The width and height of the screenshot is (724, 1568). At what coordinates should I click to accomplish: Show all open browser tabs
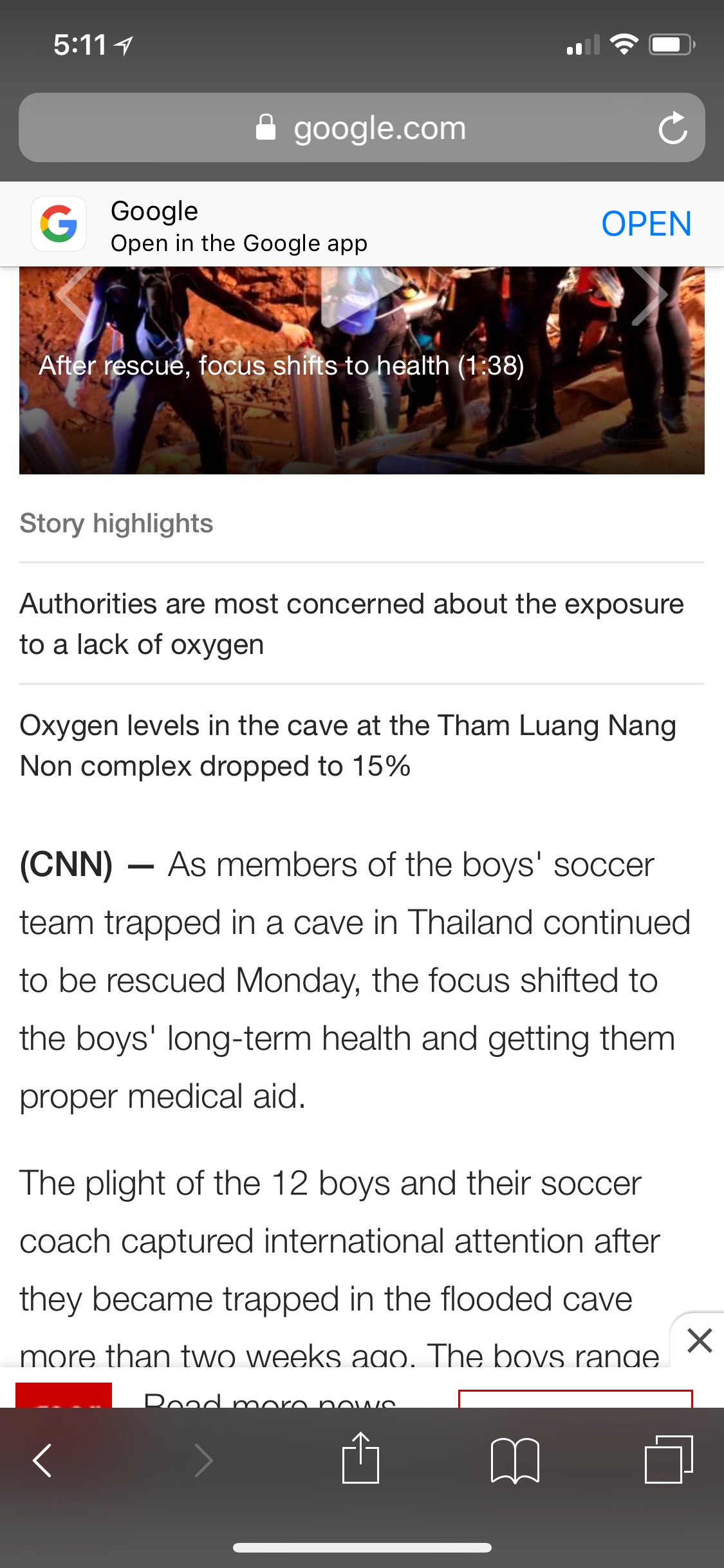(x=668, y=1459)
